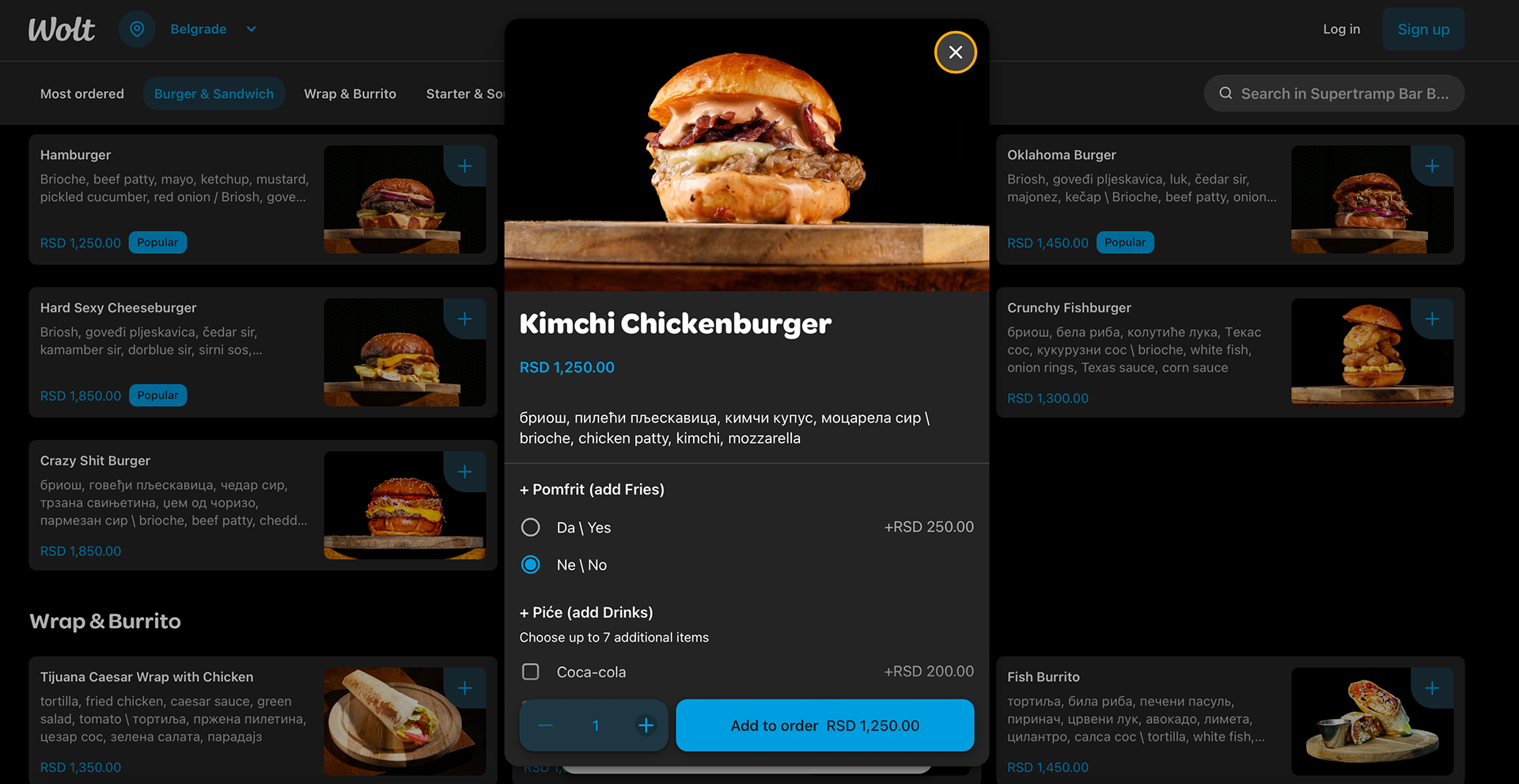Add Hamburger with its plus icon
The width and height of the screenshot is (1519, 784).
(464, 166)
